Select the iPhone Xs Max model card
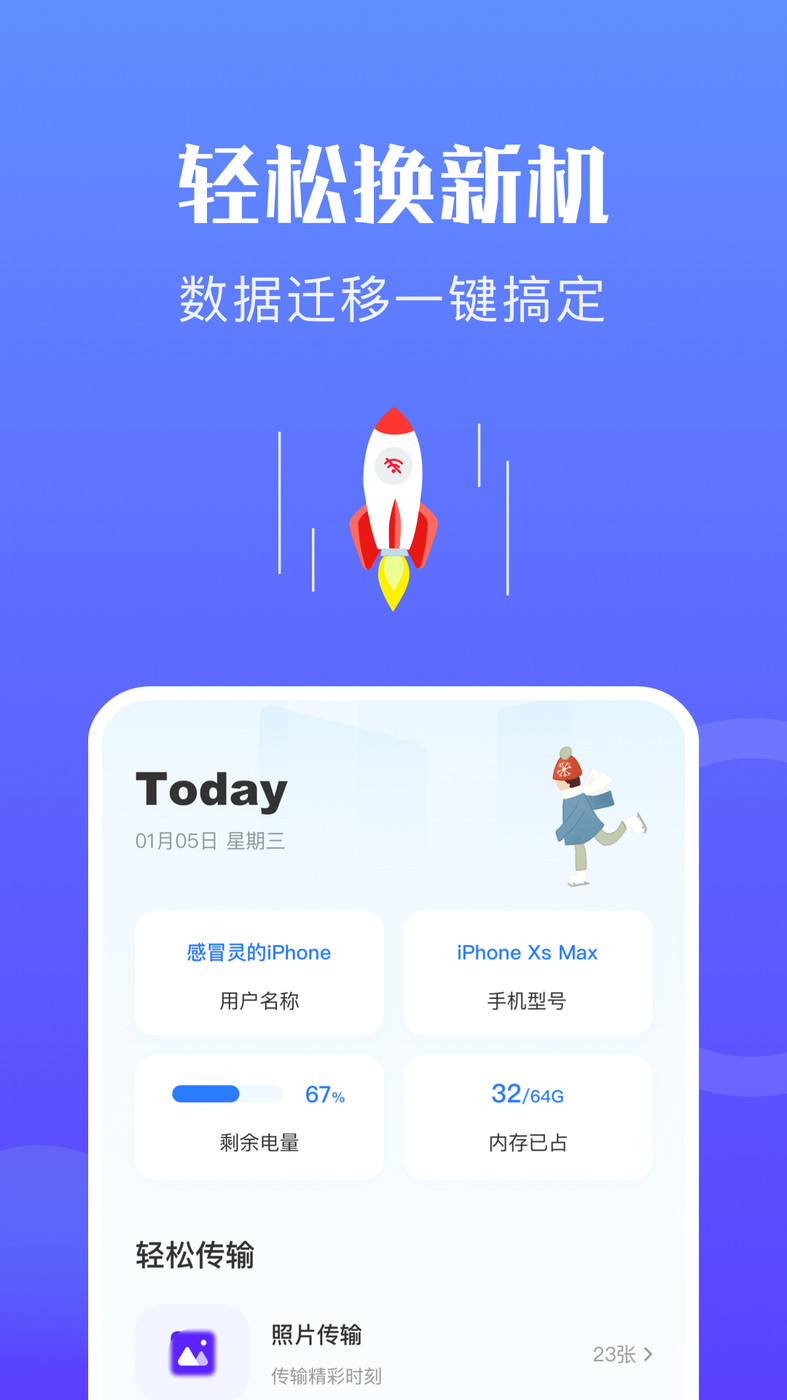The image size is (787, 1400). (528, 973)
